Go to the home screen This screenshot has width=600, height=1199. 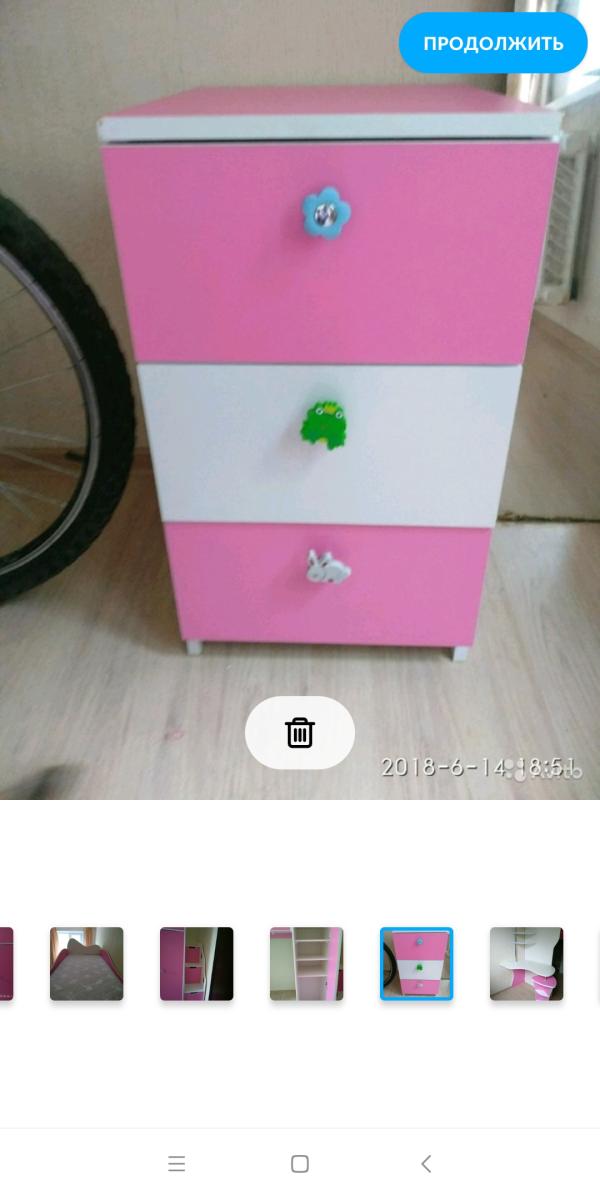300,1163
